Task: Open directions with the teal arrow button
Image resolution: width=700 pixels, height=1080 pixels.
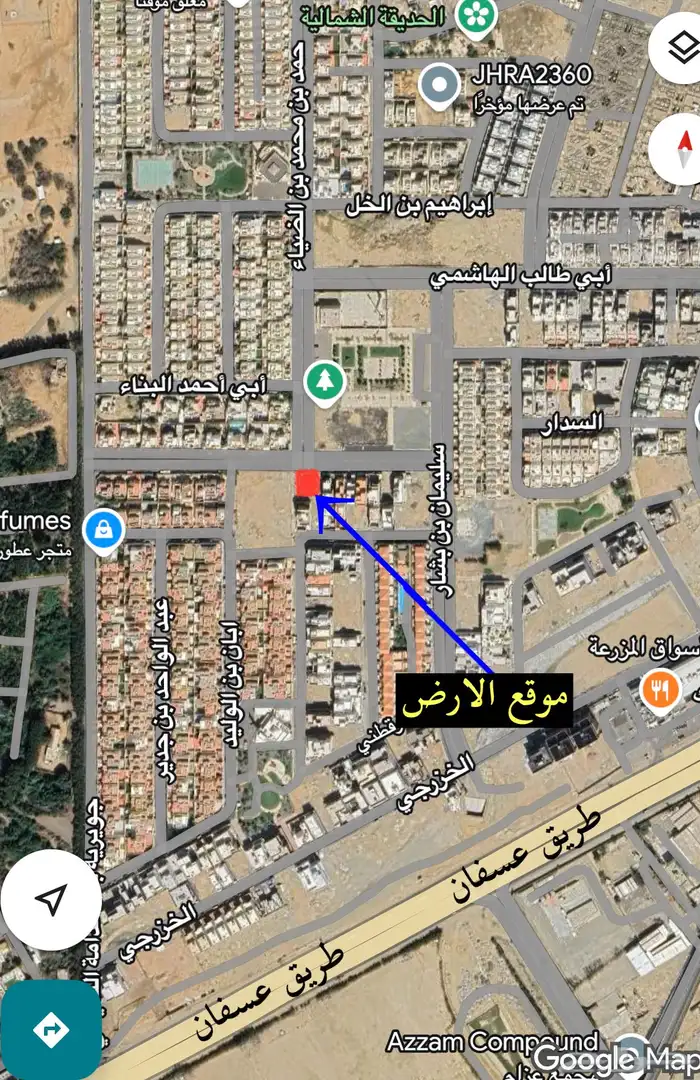Action: 50,1029
